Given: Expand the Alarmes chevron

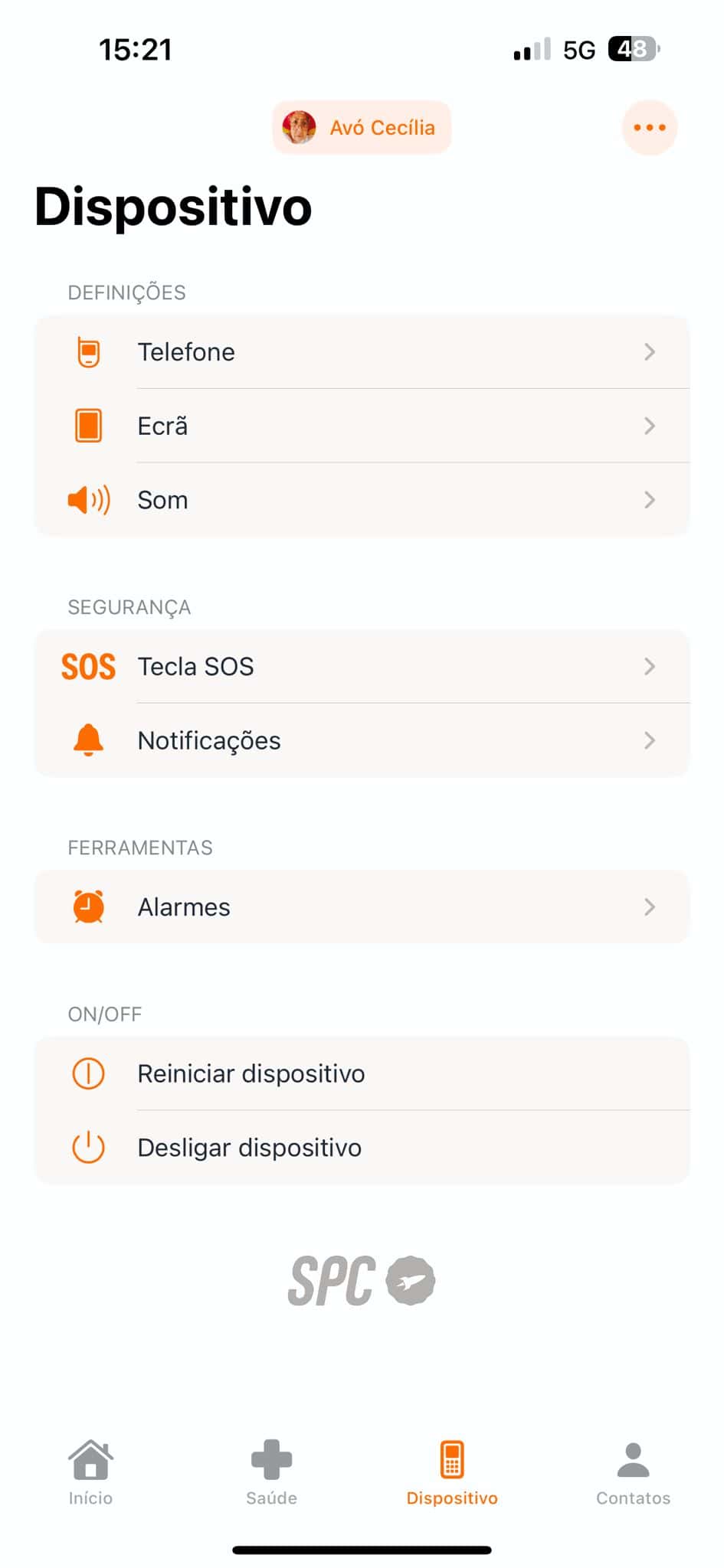Looking at the screenshot, I should [650, 907].
